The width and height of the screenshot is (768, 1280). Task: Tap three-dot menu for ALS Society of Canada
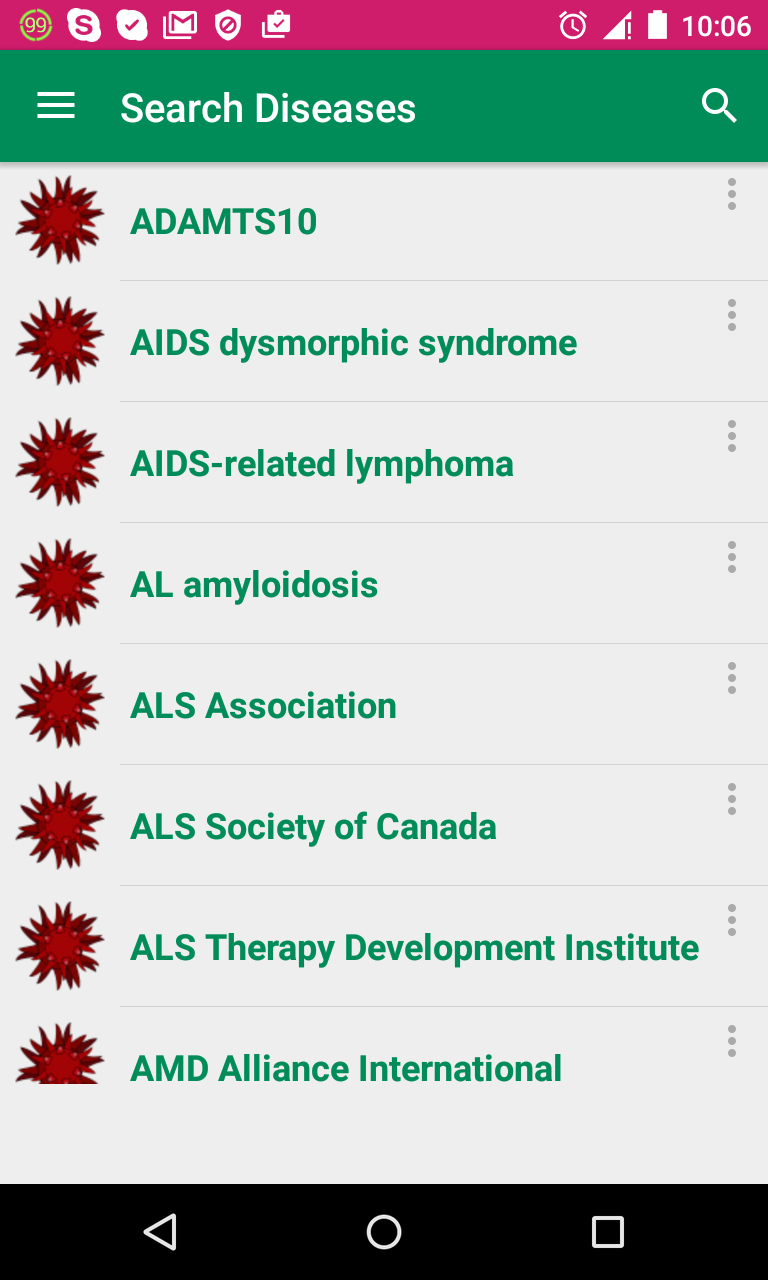732,799
